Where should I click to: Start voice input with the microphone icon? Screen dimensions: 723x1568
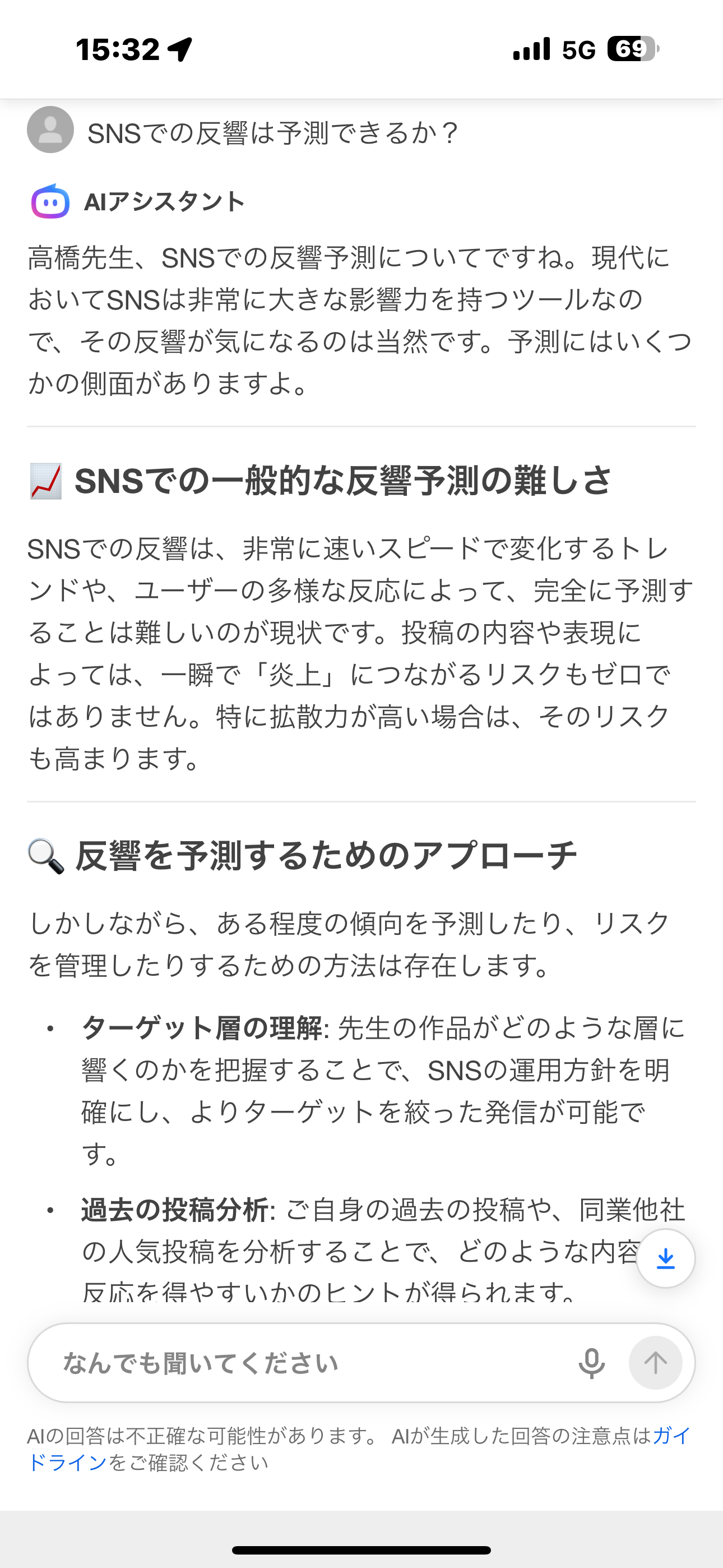(591, 1363)
